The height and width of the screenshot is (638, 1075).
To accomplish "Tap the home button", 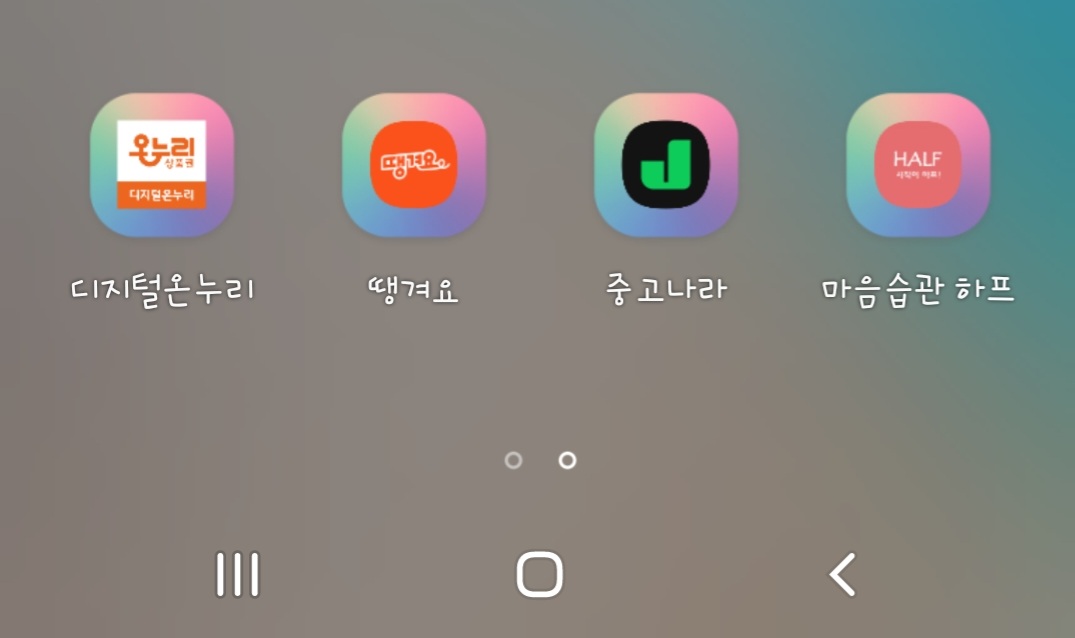I will pos(539,575).
